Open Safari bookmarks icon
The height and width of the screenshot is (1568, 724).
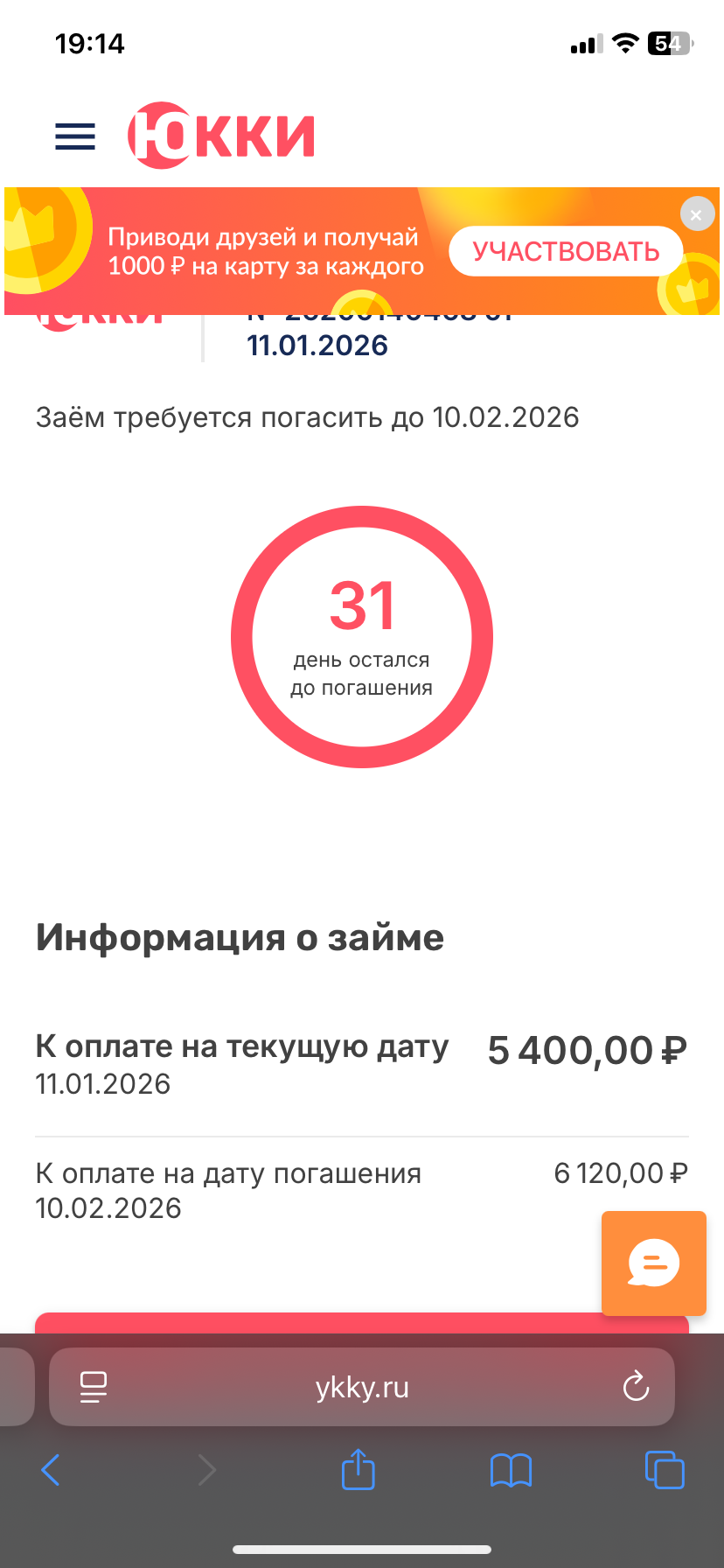pos(512,1470)
